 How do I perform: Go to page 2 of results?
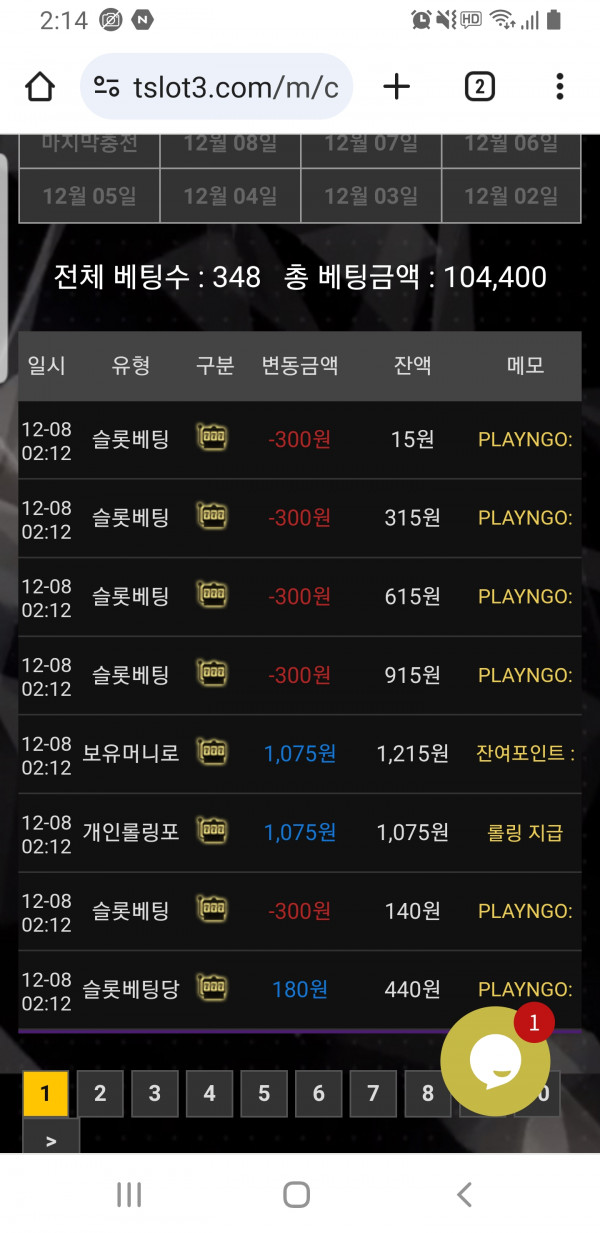[x=100, y=1094]
